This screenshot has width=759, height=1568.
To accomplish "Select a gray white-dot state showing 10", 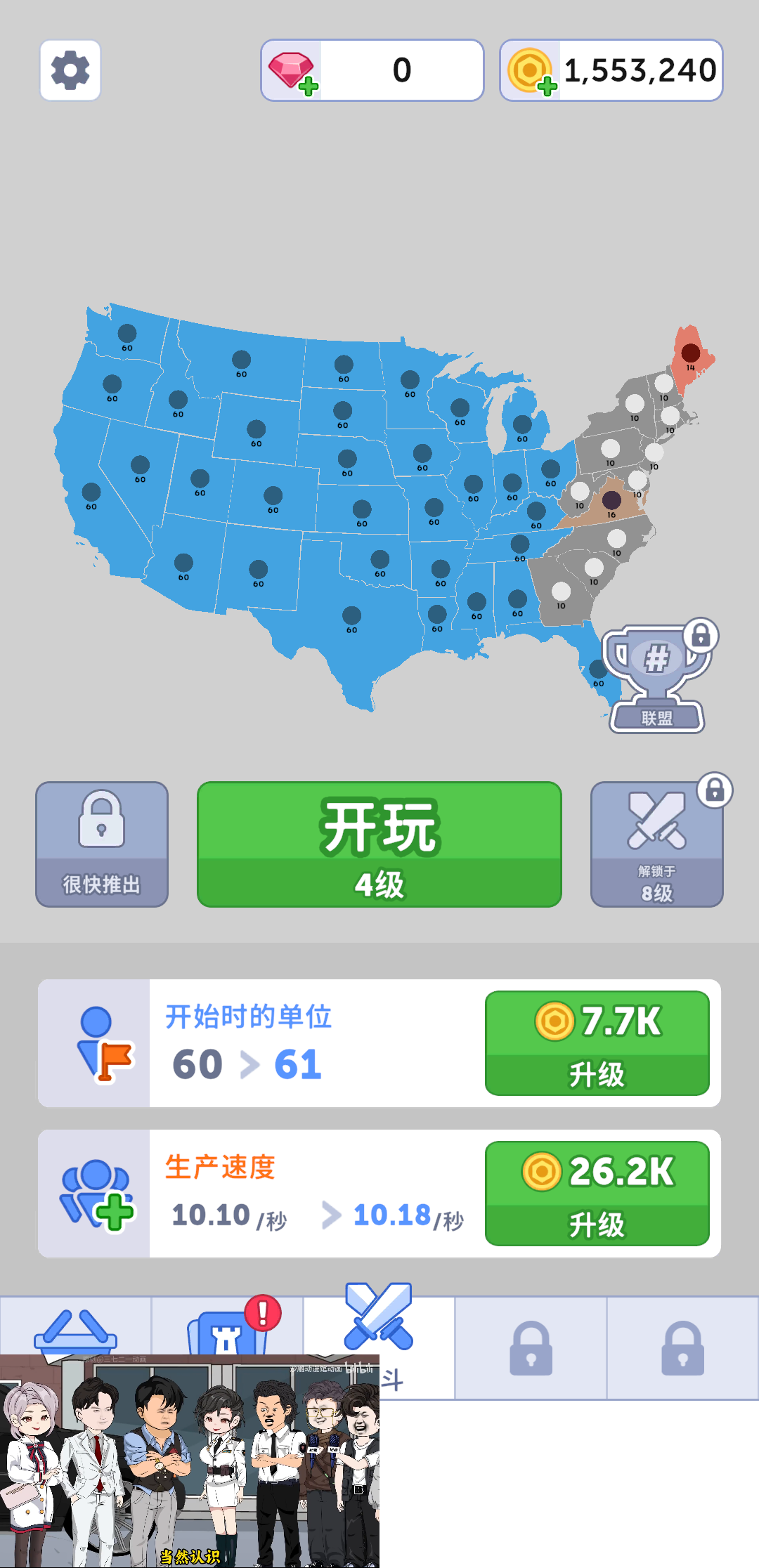I will 610,450.
